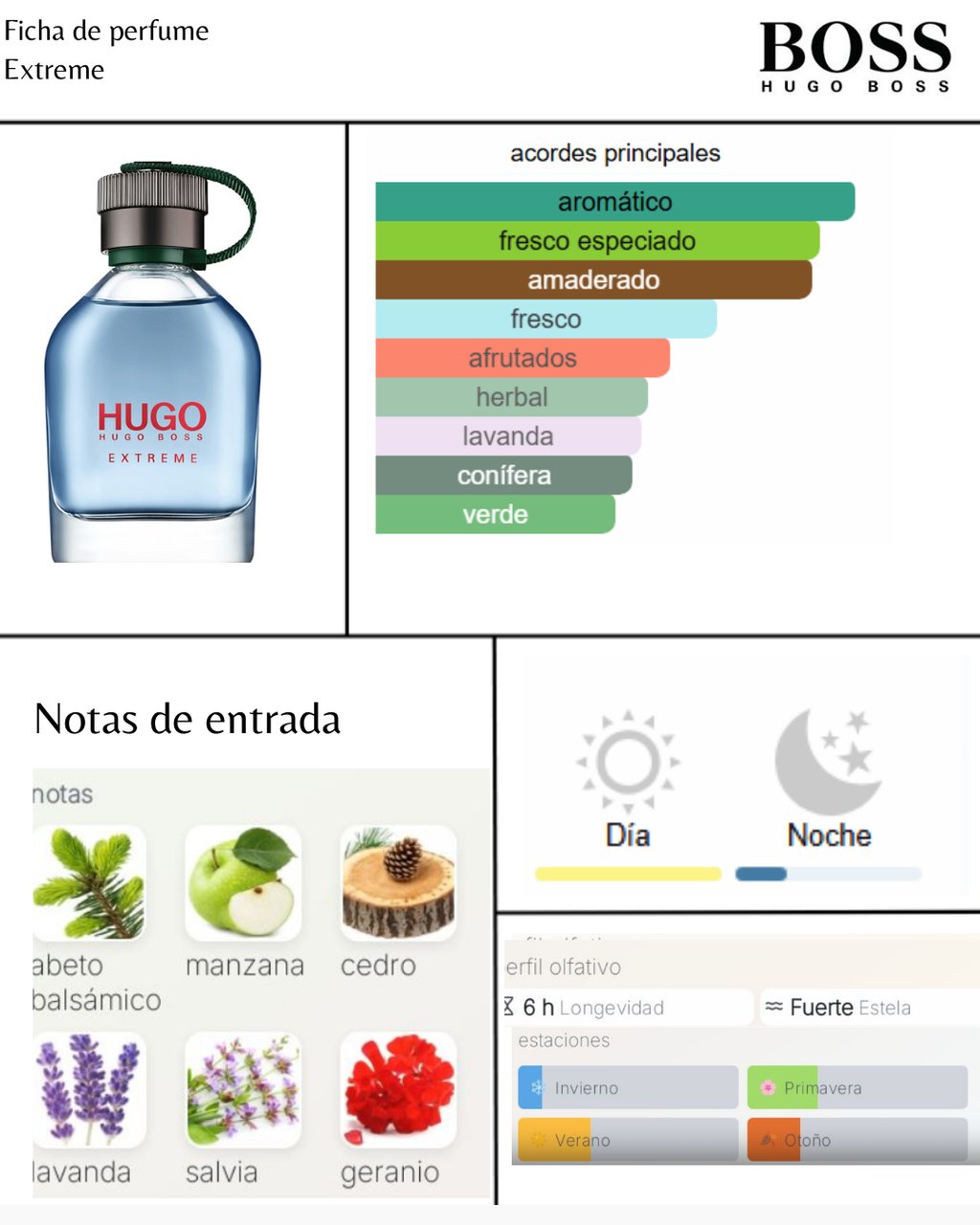The width and height of the screenshot is (980, 1225).
Task: Open the perfil olfativo panel
Action: pos(562,967)
